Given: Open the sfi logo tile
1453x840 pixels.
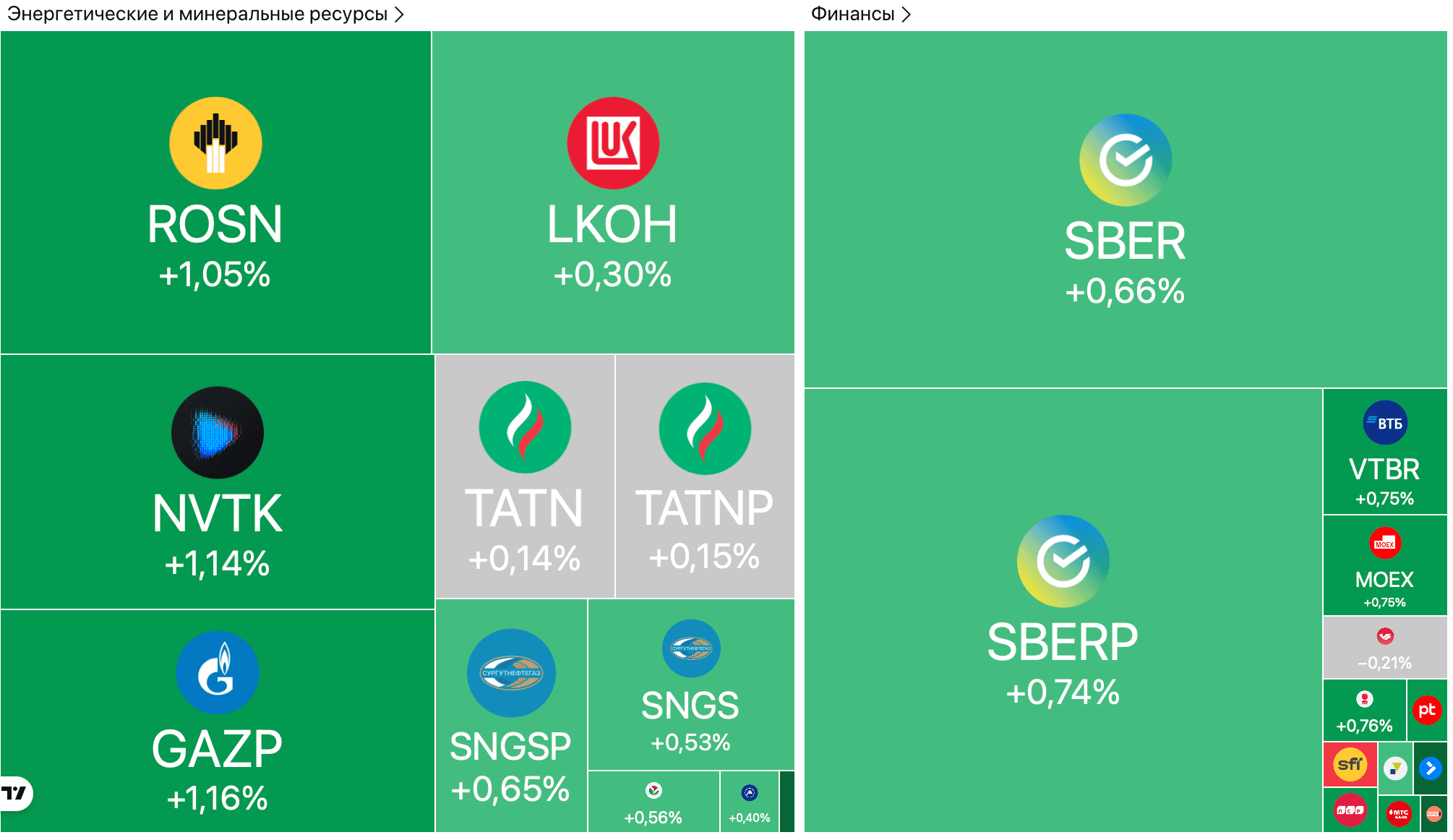Looking at the screenshot, I should point(1350,764).
